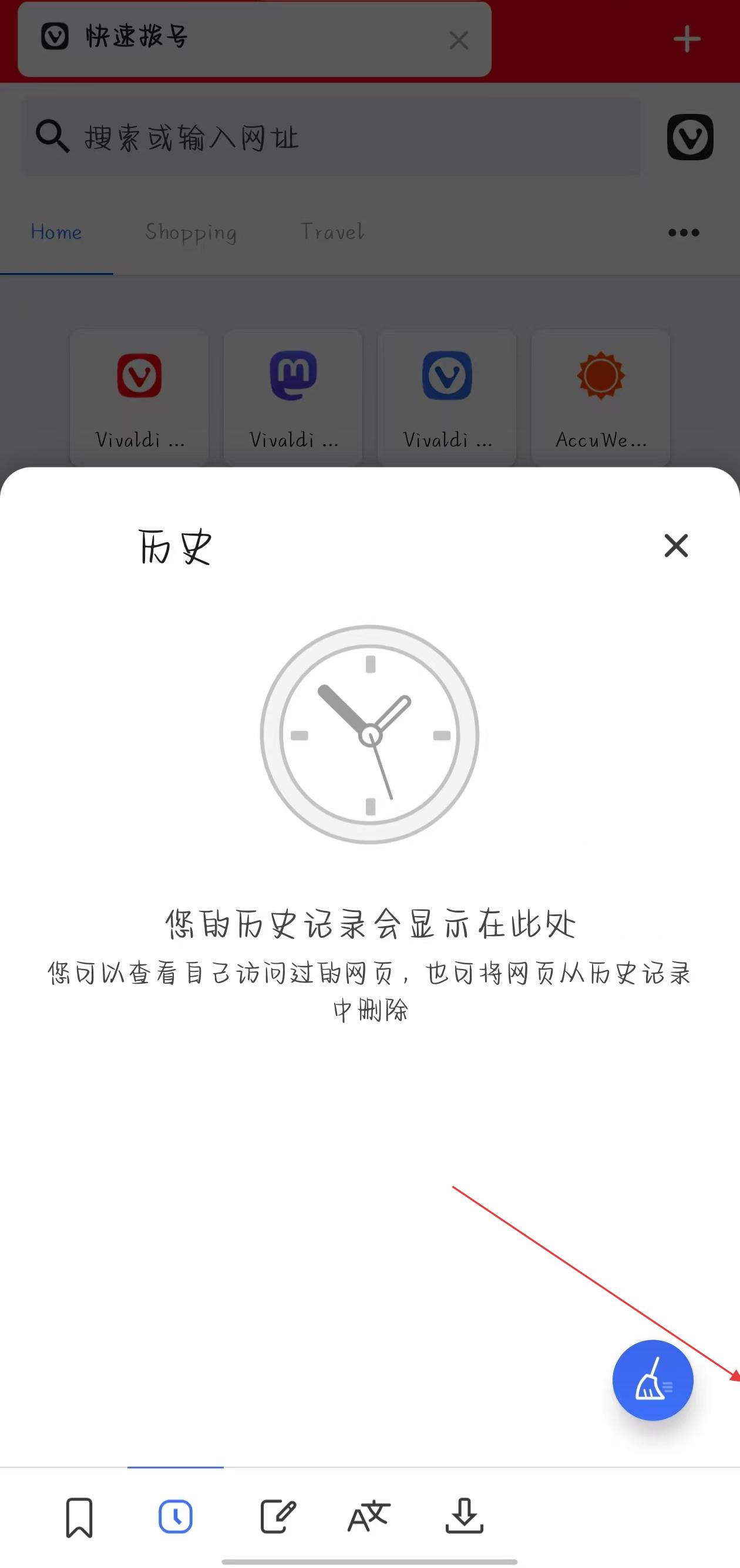Open the translate tab

369,1517
